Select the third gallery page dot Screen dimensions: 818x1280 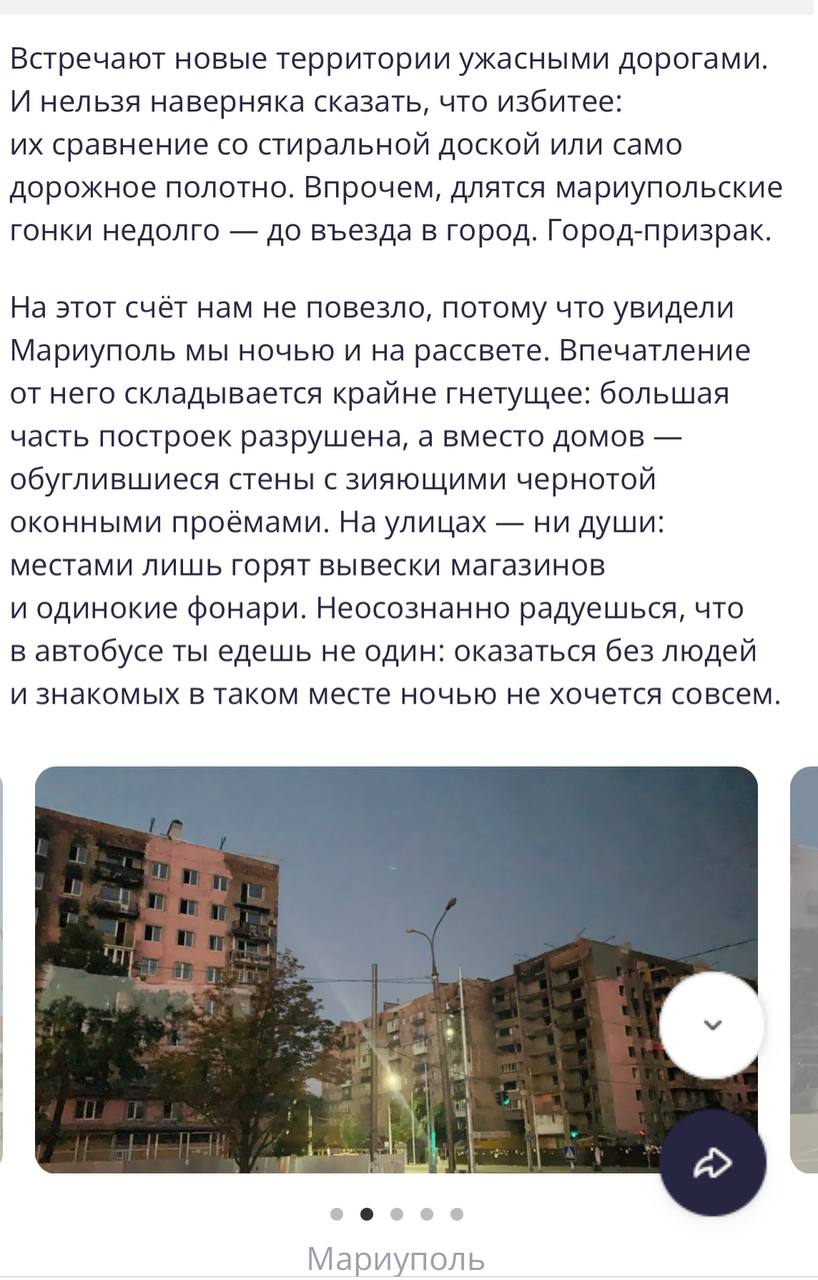coord(397,1214)
